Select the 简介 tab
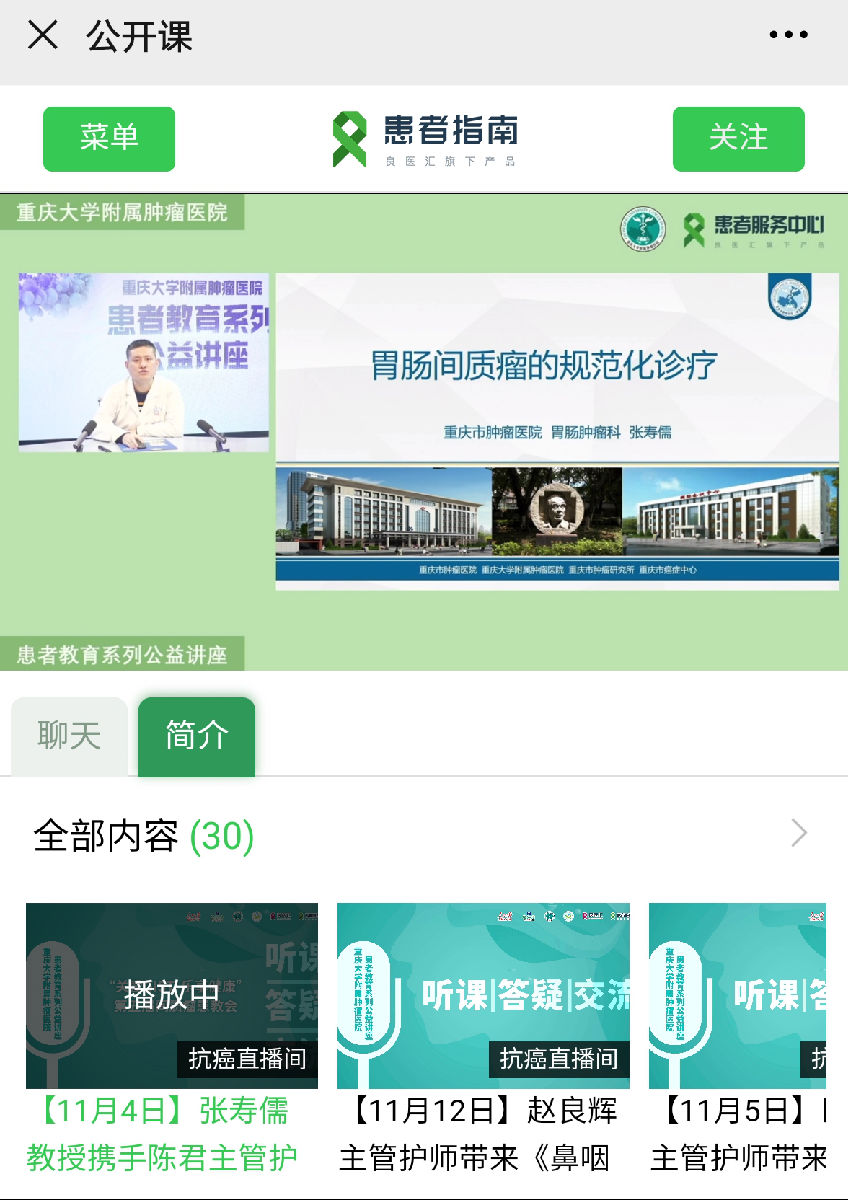This screenshot has height=1200, width=848. click(196, 736)
